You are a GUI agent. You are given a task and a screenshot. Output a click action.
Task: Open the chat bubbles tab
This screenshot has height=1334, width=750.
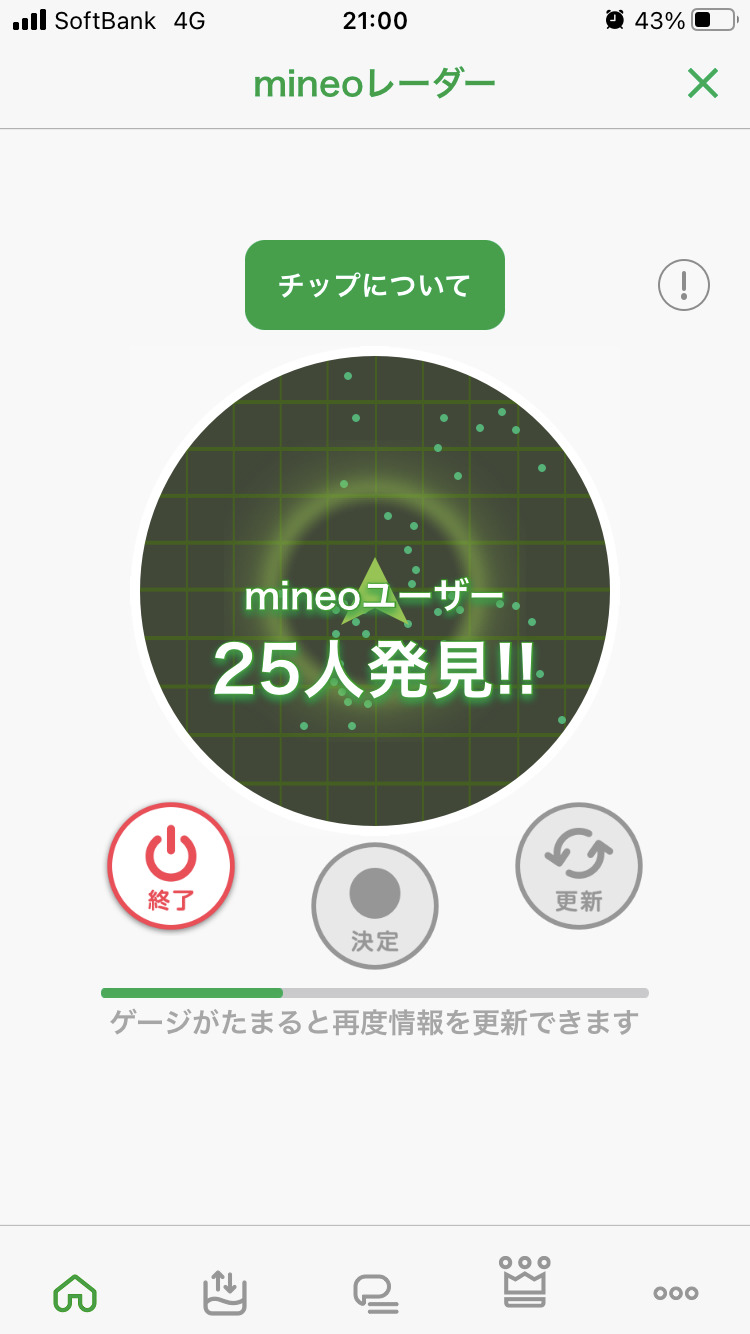click(375, 1292)
